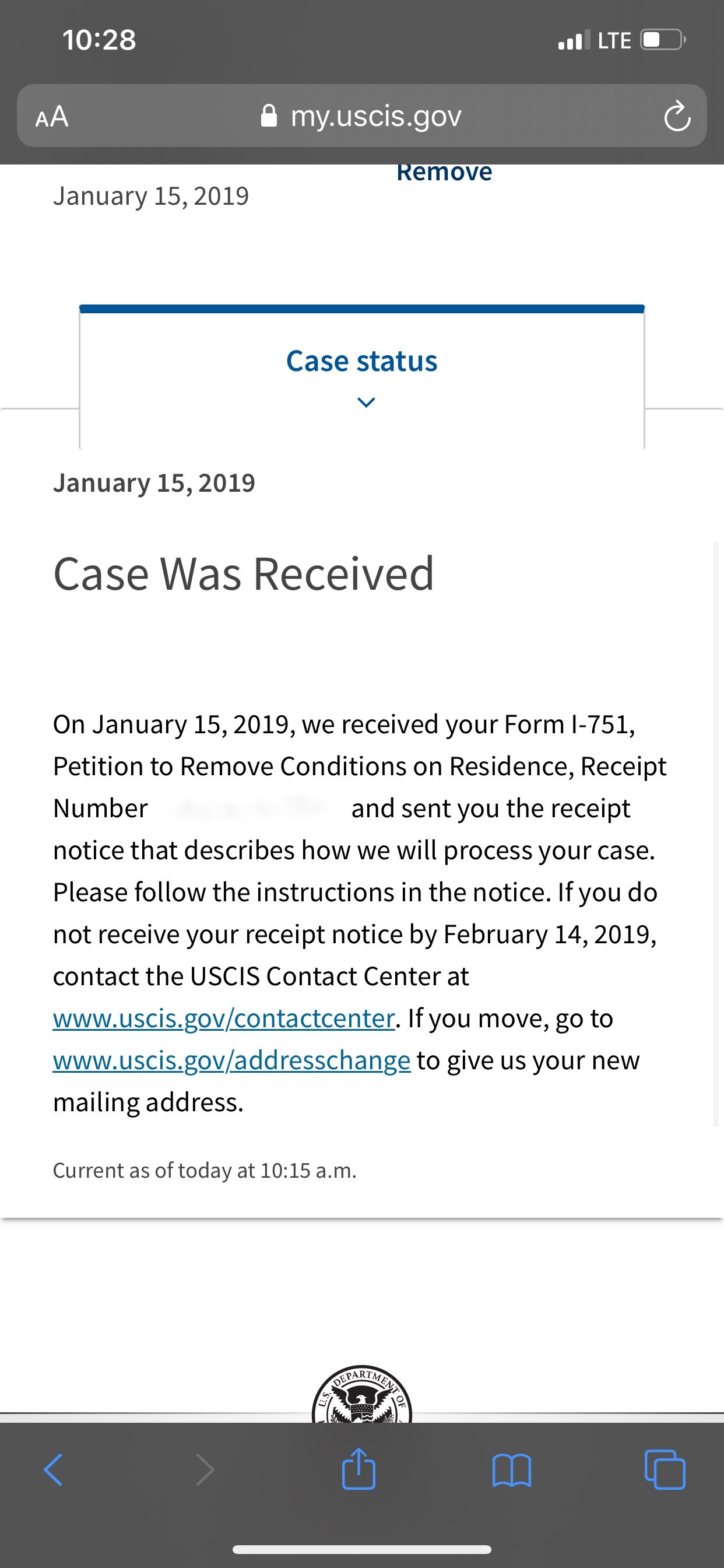Open the uscis.gov/contactcenter link
The image size is (724, 1568).
tap(224, 1019)
